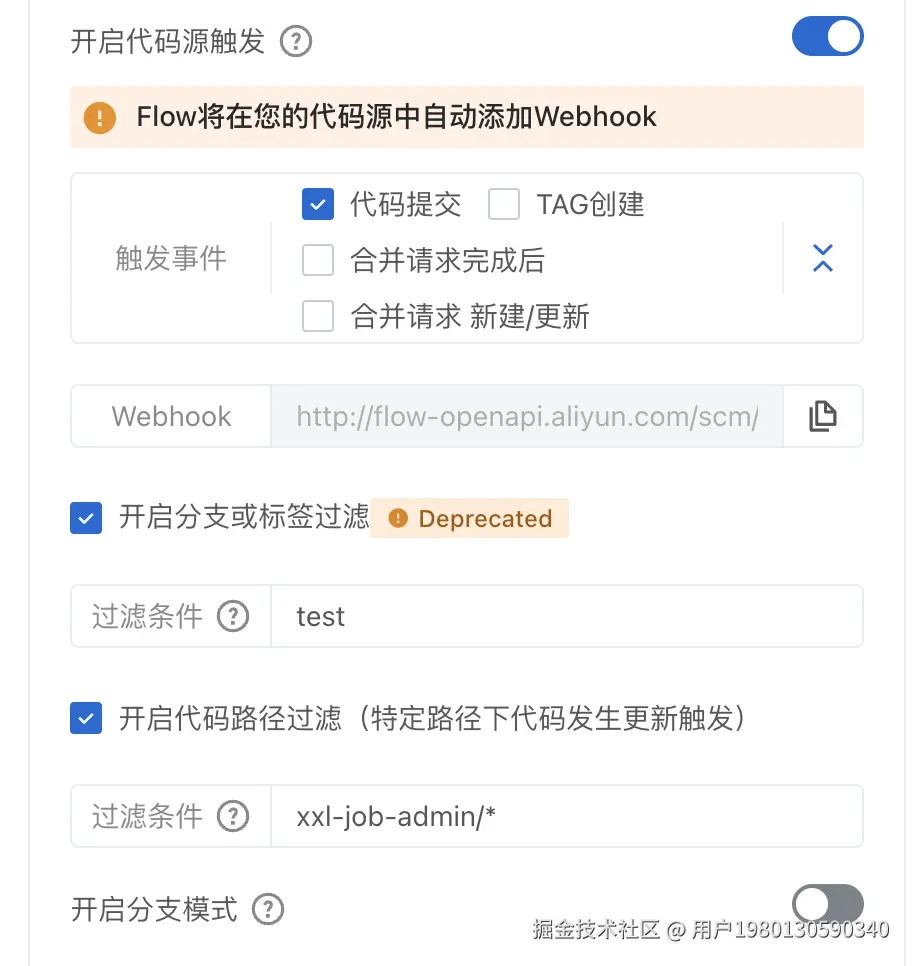Enable the 开启分支模式 switch

tap(827, 904)
